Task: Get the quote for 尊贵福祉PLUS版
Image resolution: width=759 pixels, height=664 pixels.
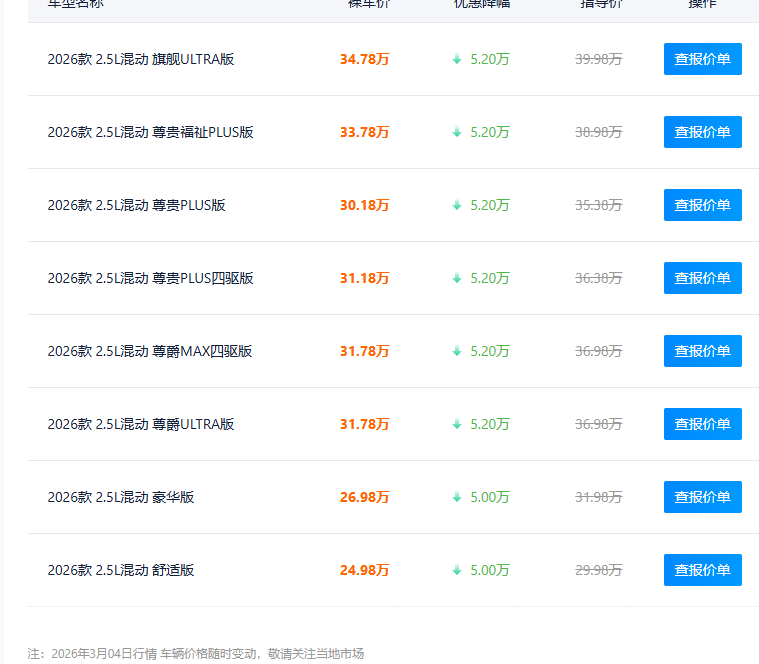Action: click(x=702, y=132)
